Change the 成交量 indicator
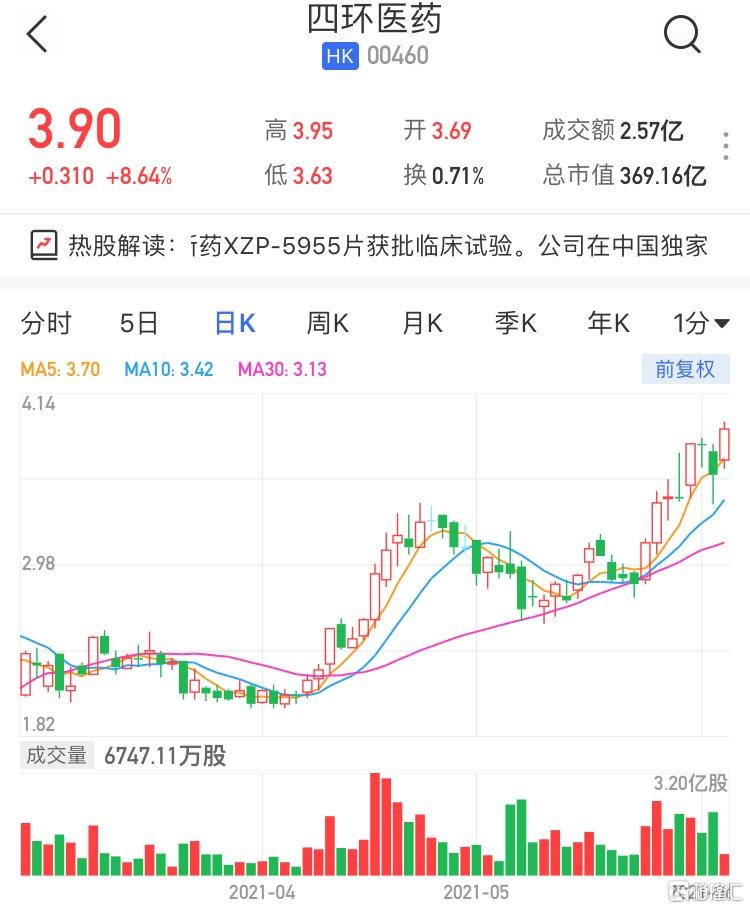The image size is (750, 909). (56, 756)
